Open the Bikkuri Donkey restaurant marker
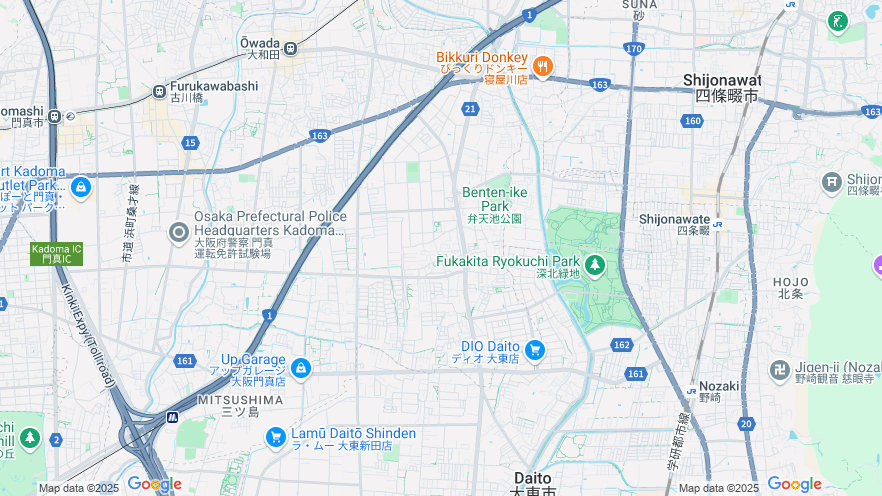The width and height of the screenshot is (882, 496). click(x=543, y=67)
